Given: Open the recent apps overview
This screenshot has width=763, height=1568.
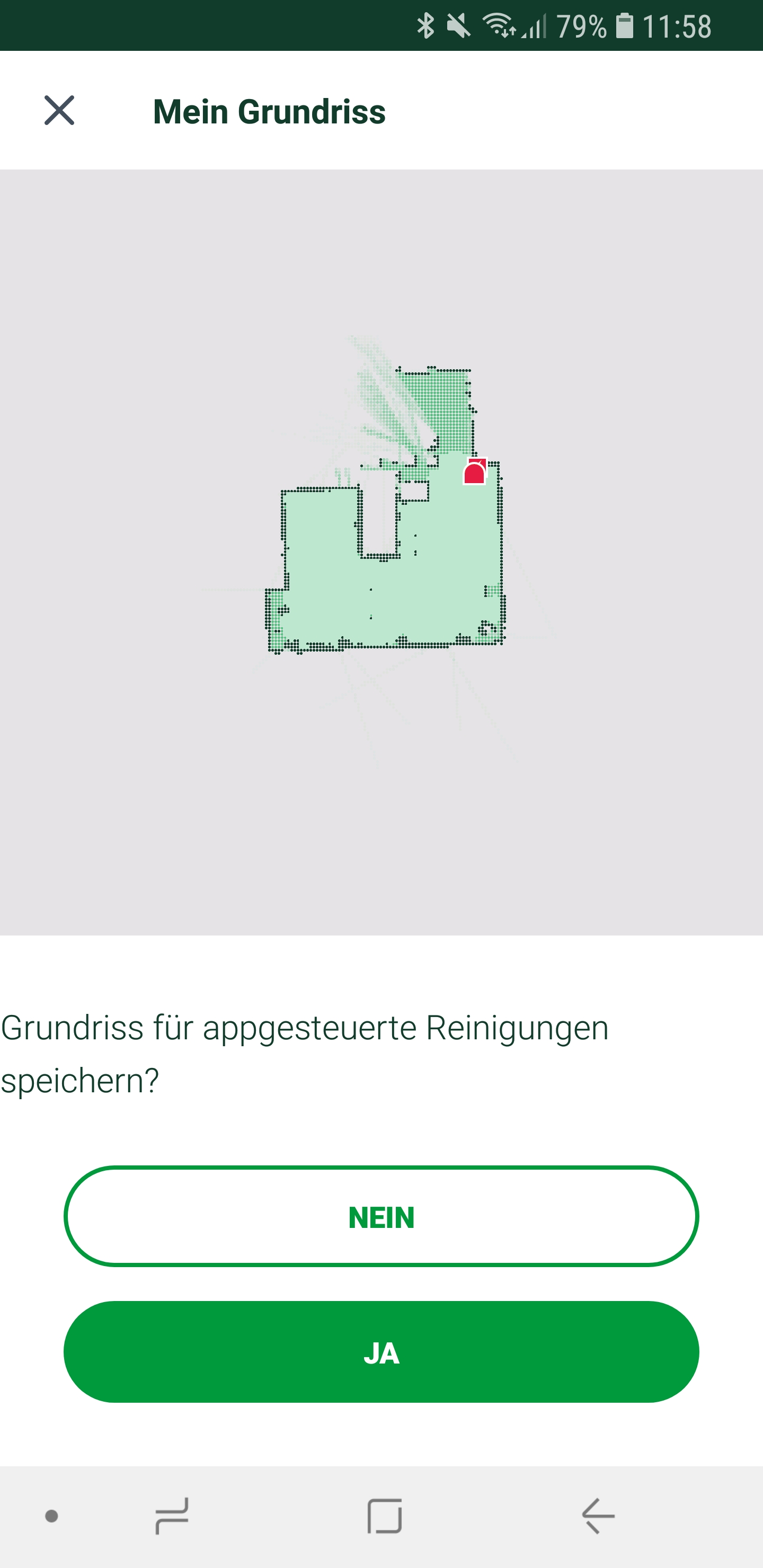Looking at the screenshot, I should tap(172, 1516).
